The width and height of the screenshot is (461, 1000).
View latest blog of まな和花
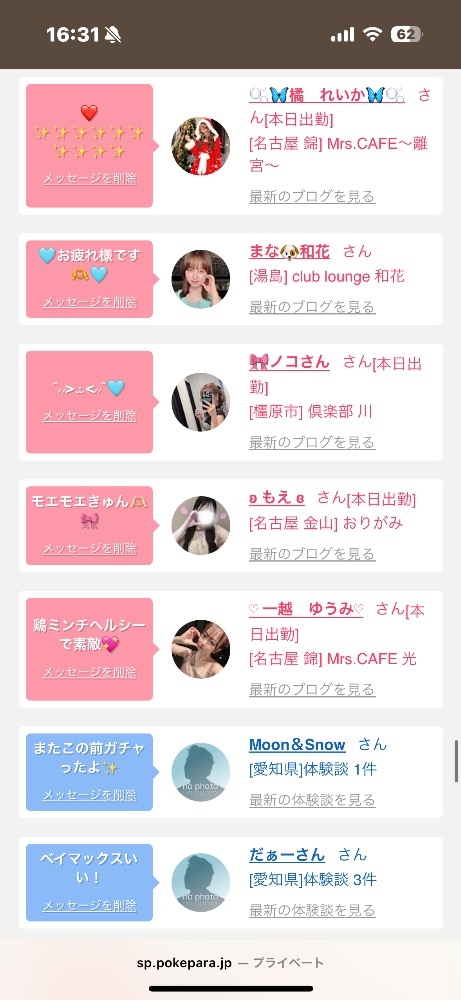[312, 307]
